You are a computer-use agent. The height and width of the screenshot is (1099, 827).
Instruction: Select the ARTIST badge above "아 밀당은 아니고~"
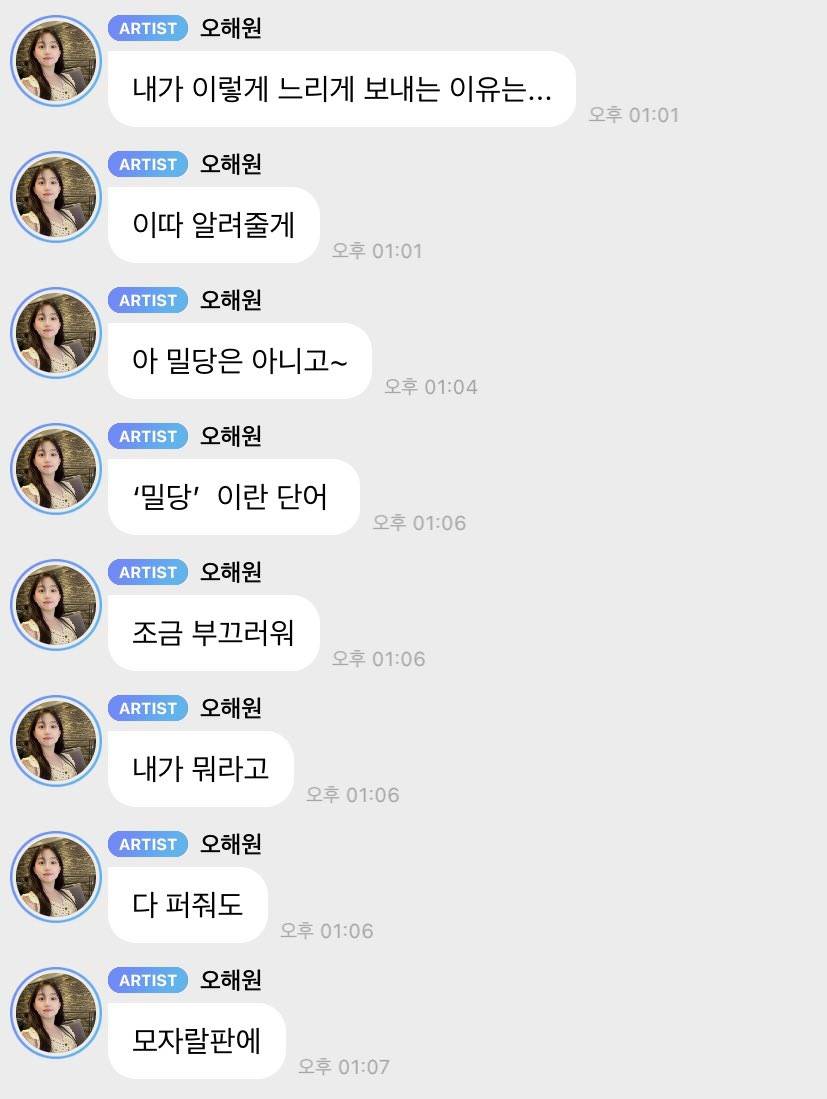click(x=147, y=300)
